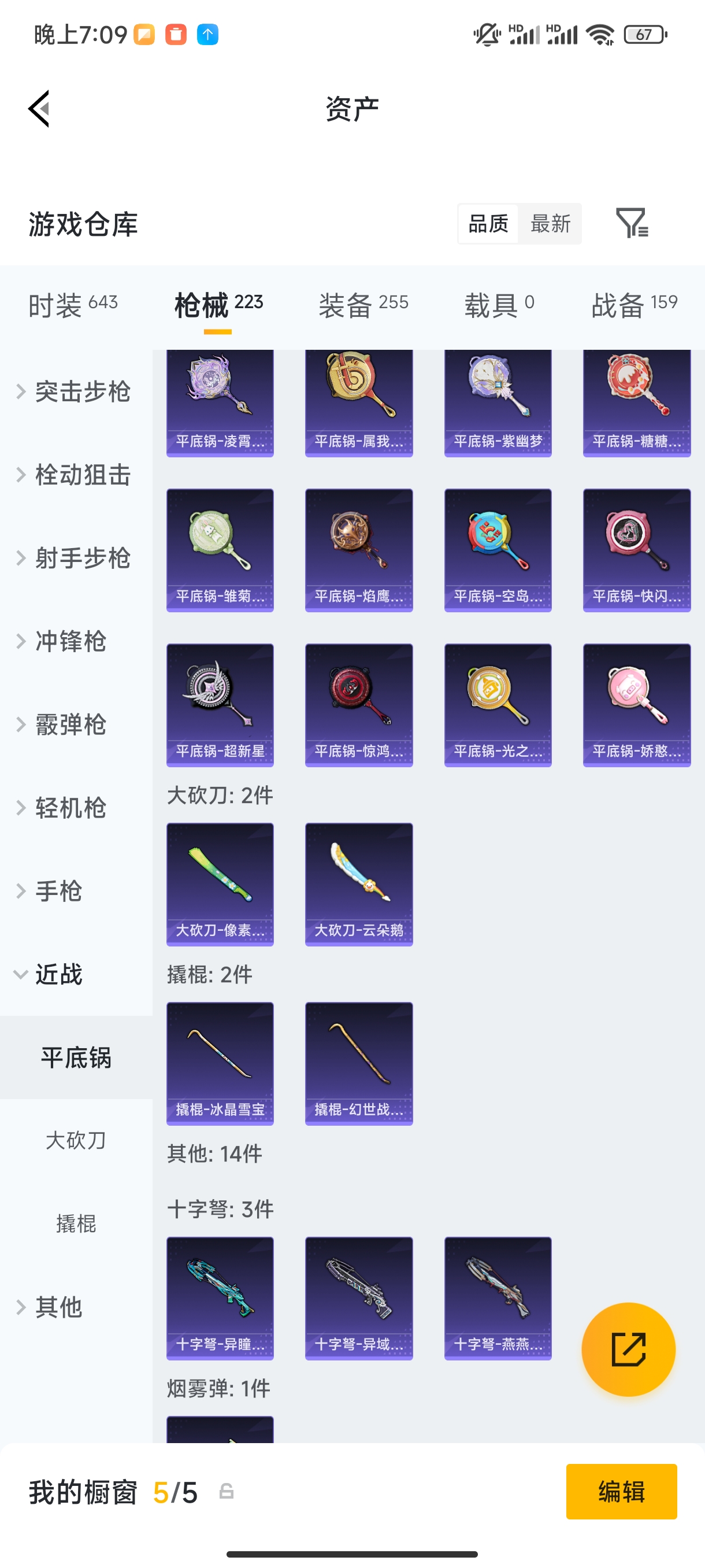Open the 大砍刀-云朵鹅 item
The width and height of the screenshot is (705, 1568).
[x=359, y=885]
